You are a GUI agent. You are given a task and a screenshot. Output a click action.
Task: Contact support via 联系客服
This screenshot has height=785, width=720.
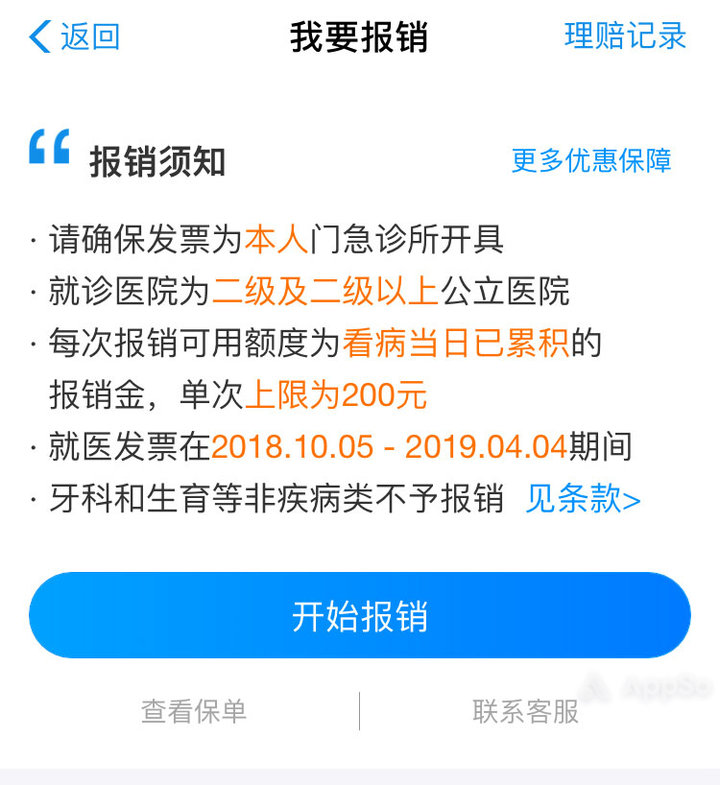pyautogui.click(x=525, y=711)
